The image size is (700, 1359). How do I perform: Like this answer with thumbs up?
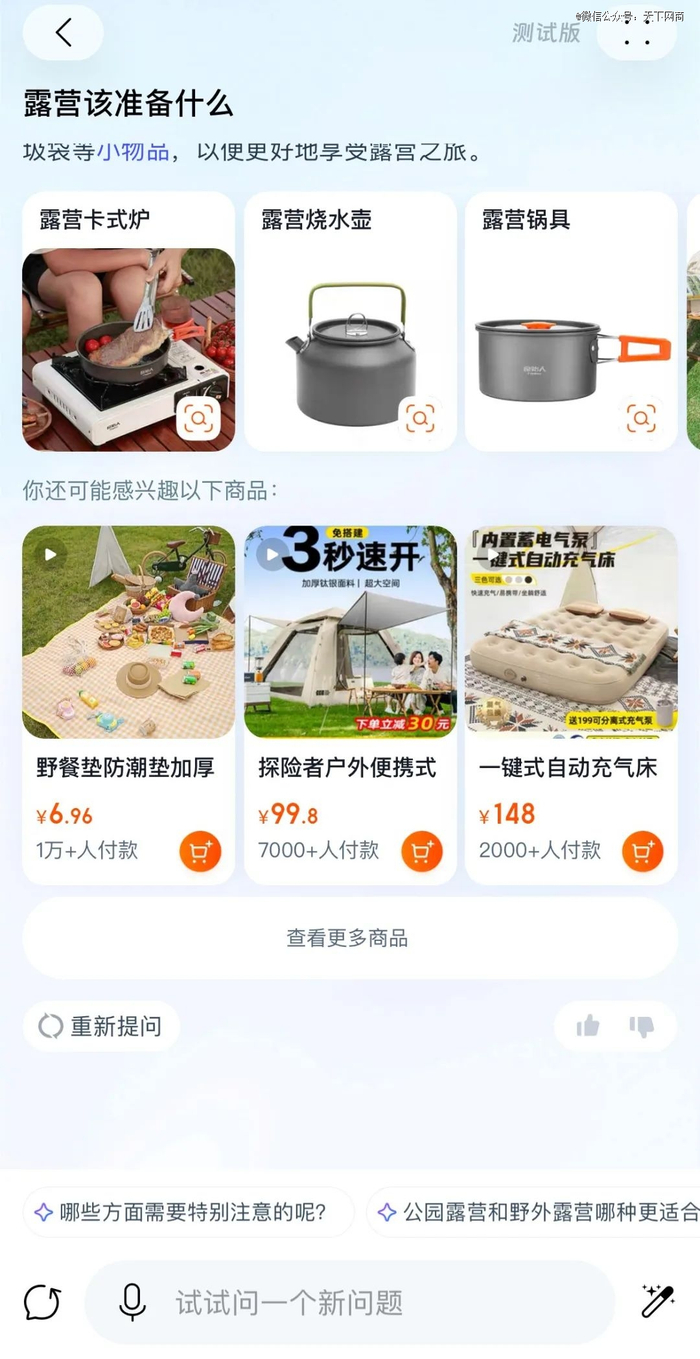(x=588, y=1026)
